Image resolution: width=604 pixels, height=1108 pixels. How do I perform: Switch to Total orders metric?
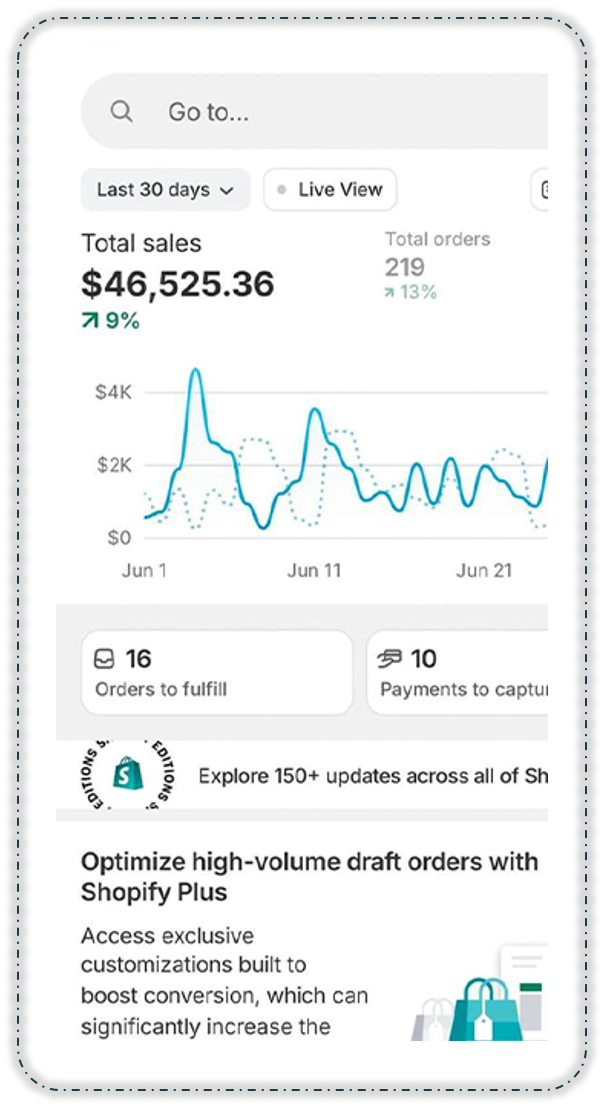click(x=437, y=265)
